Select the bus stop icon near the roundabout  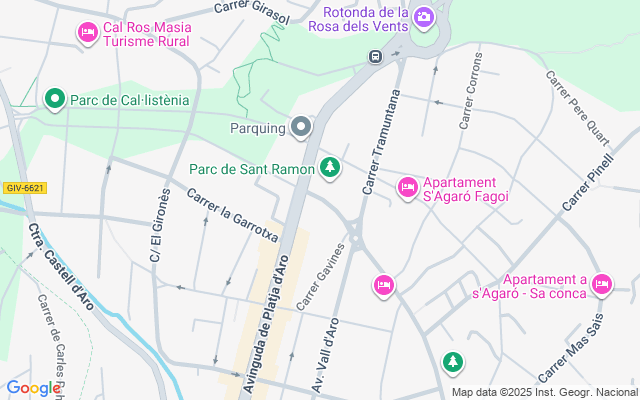point(375,56)
